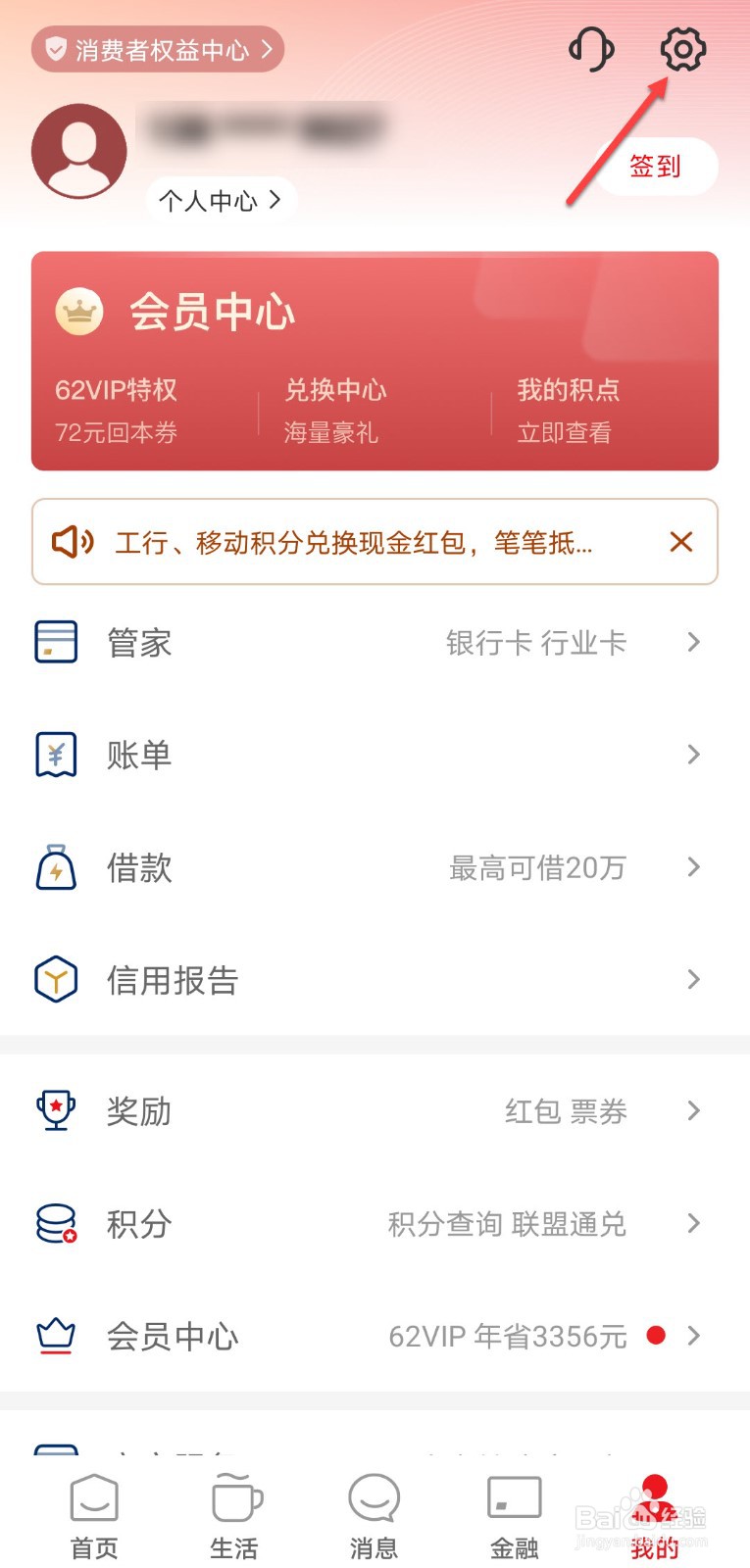Screen dimensions: 750x1568
Task: Open the 奖励 row
Action: pyautogui.click(x=375, y=1110)
